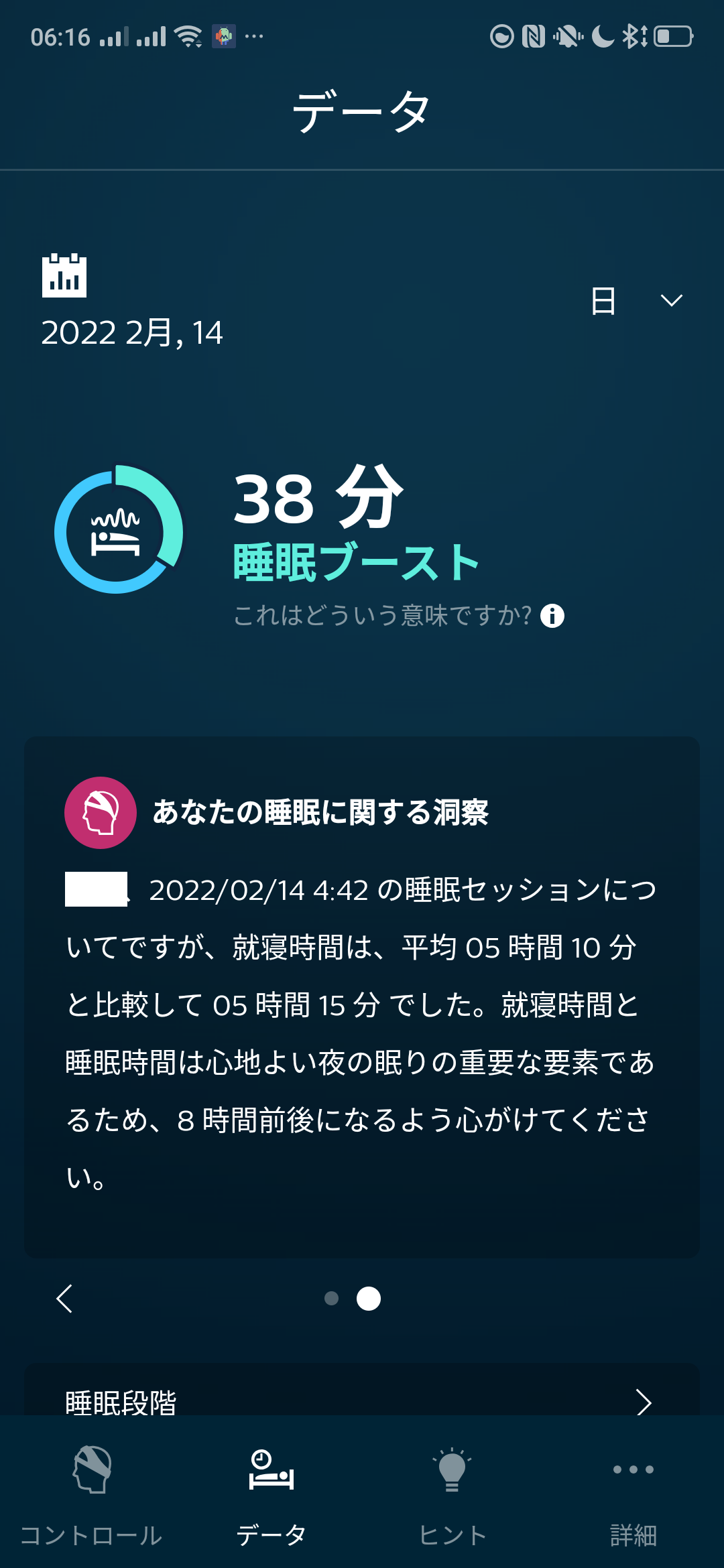Switch to the データ tab
Image resolution: width=724 pixels, height=1568 pixels.
(x=271, y=1496)
